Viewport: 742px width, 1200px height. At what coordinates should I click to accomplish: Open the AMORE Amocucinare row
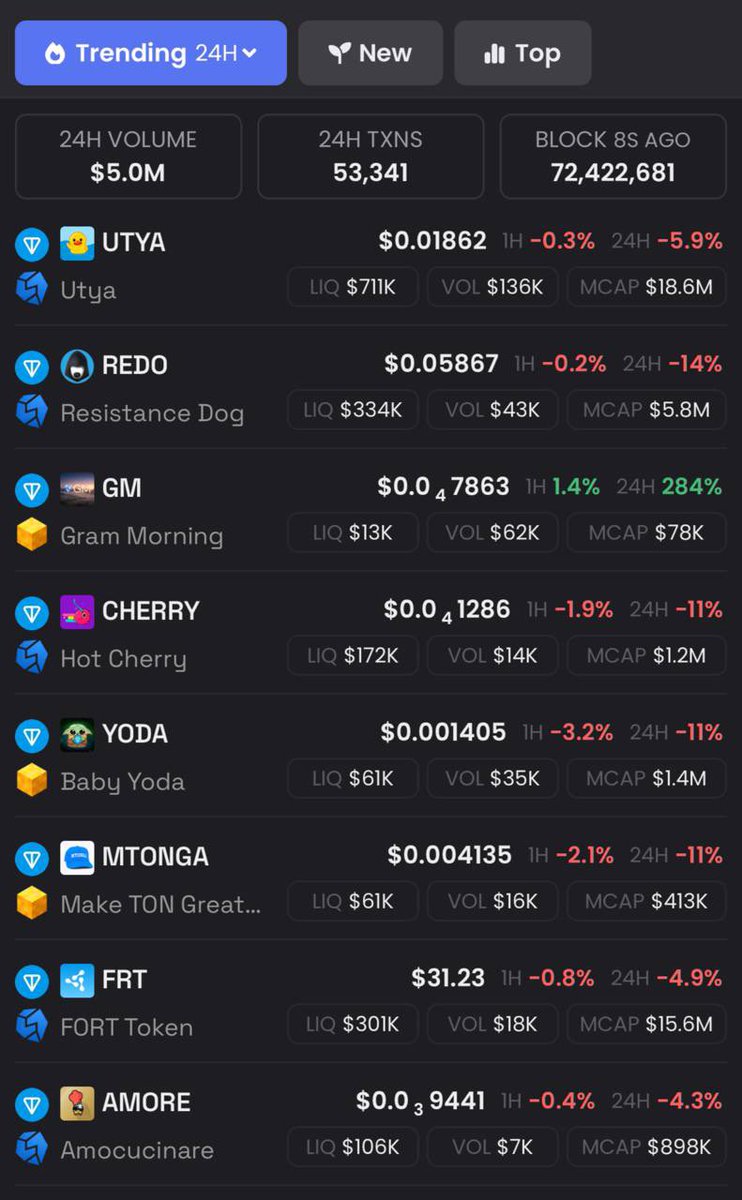coord(371,1125)
